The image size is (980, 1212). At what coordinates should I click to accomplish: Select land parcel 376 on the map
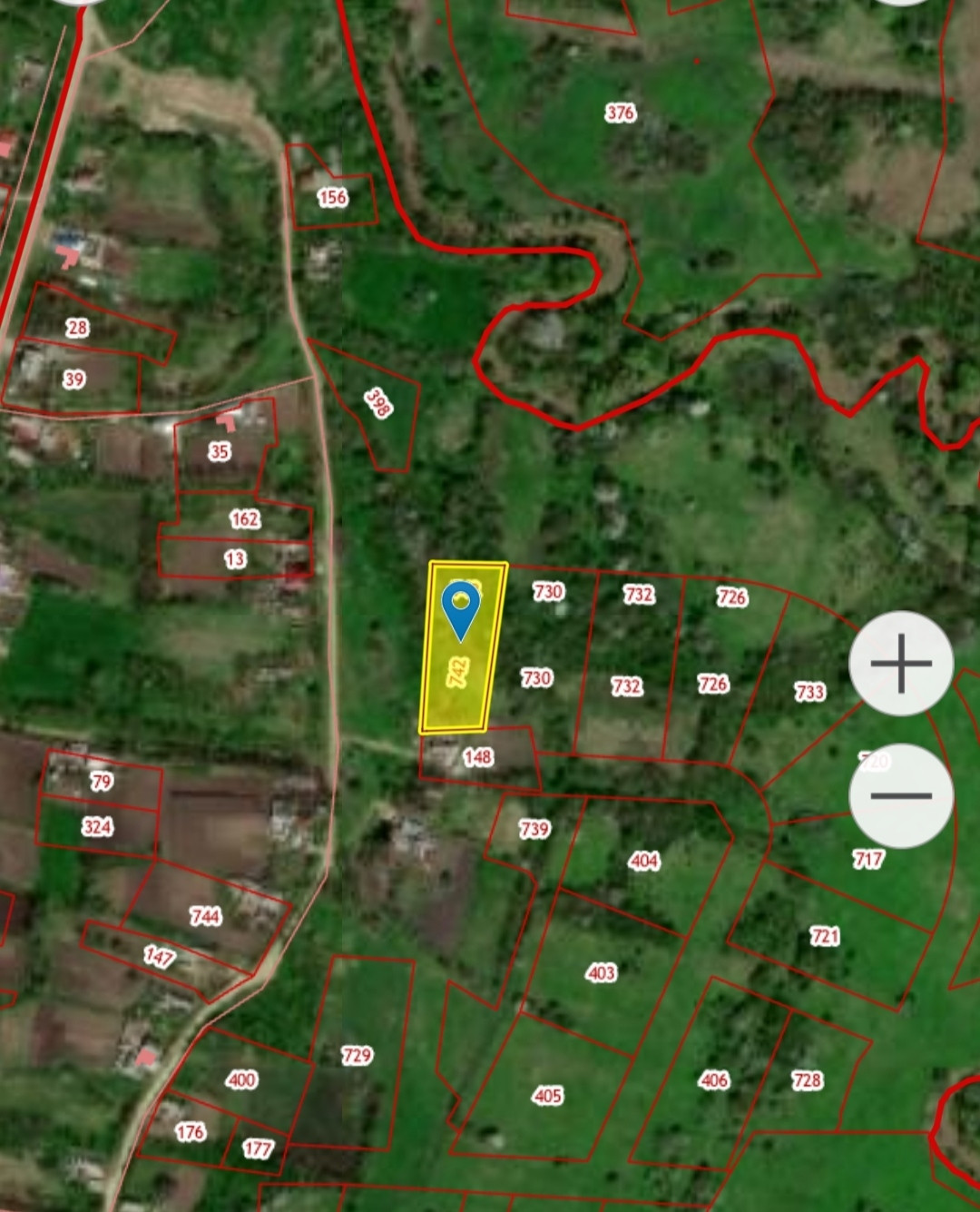point(621,113)
